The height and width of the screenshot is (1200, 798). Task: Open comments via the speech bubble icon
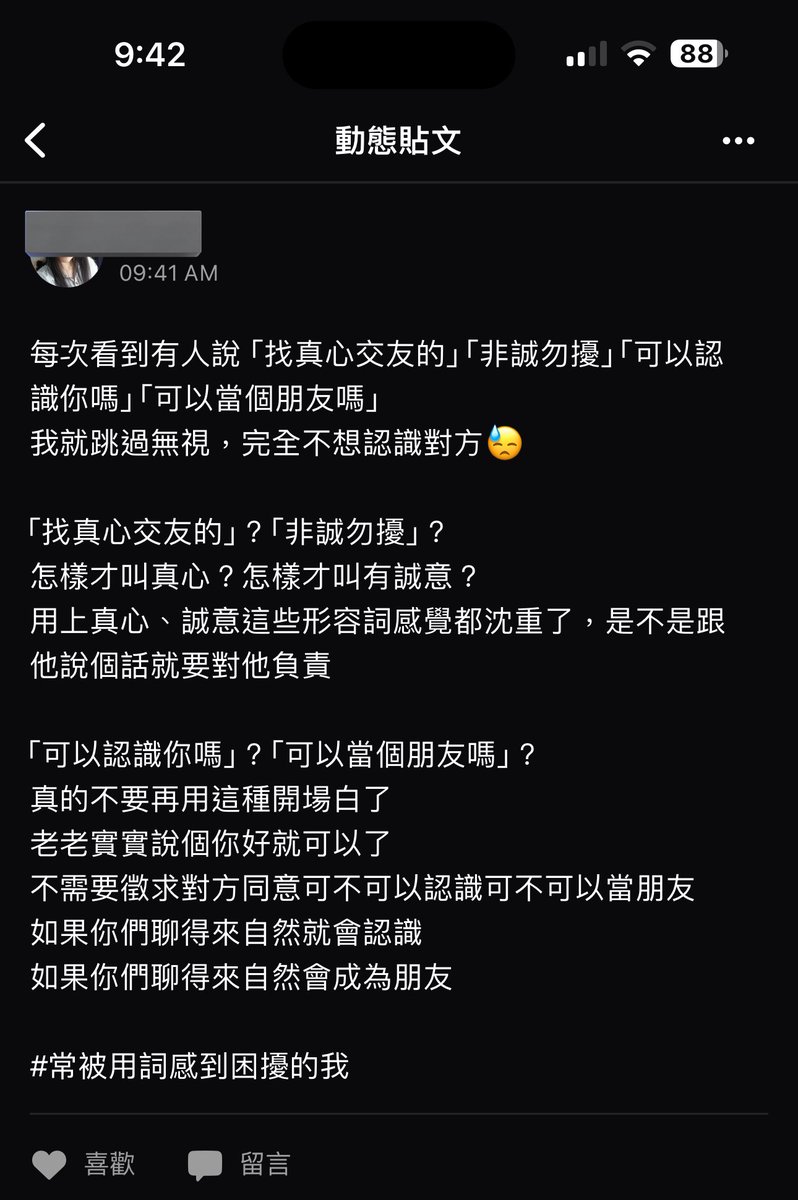[x=203, y=1164]
